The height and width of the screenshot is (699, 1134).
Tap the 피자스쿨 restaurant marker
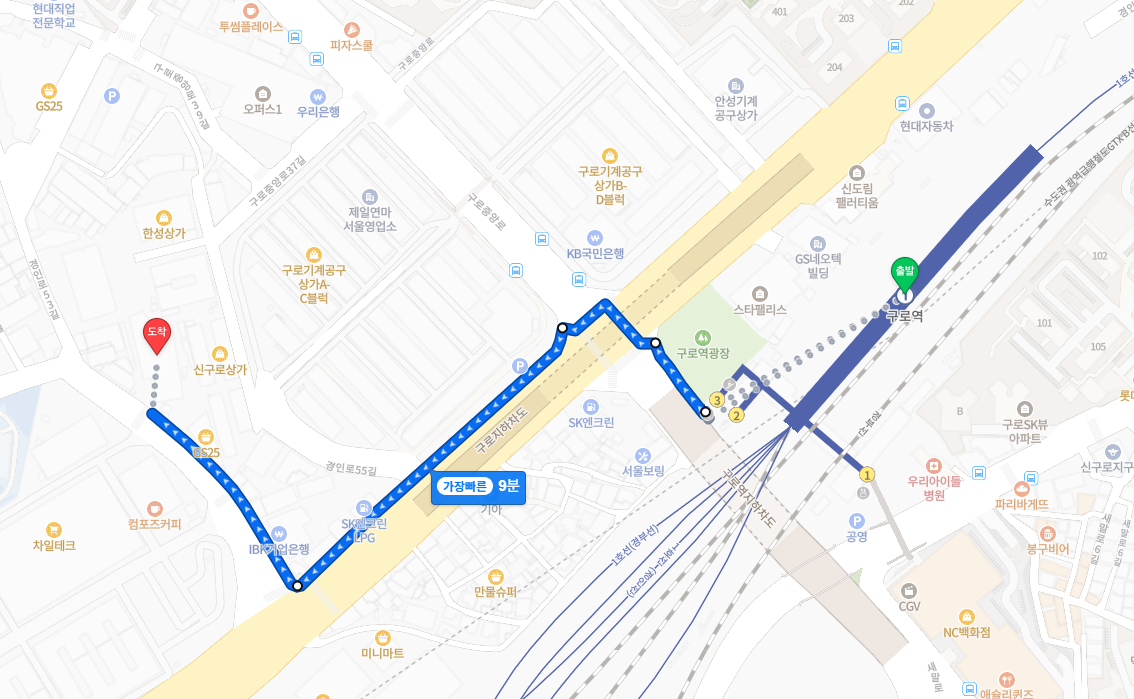(351, 30)
